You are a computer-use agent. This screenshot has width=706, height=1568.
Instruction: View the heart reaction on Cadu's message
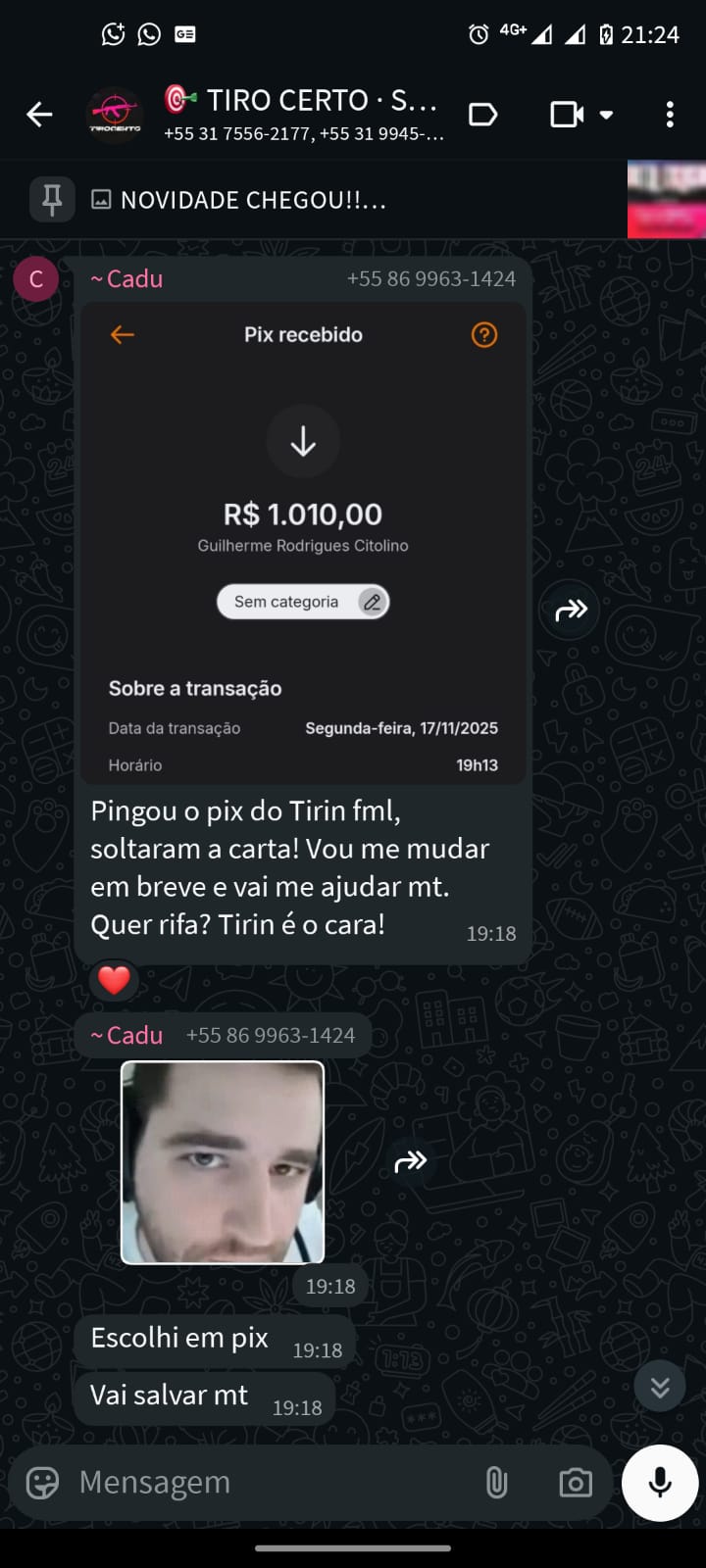[114, 980]
